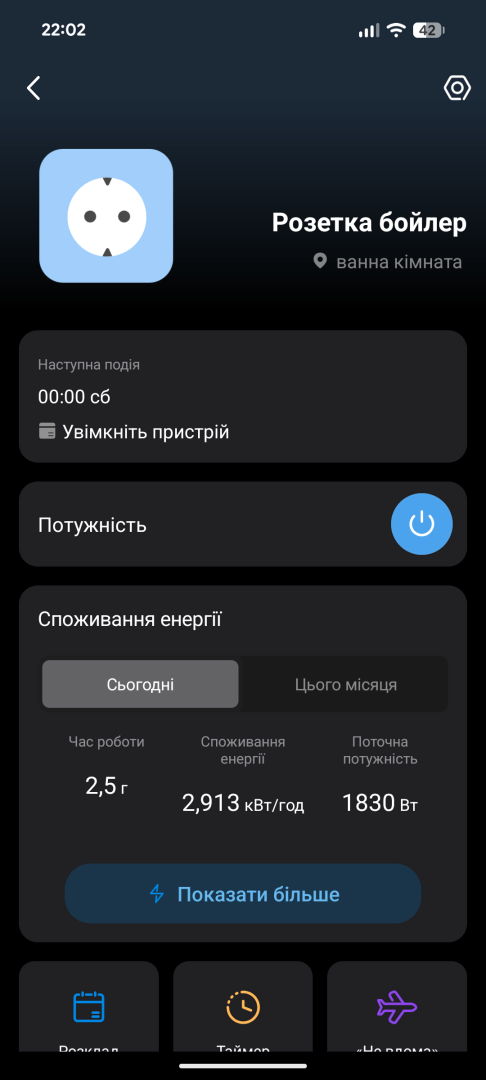Toggle the Потужність power button
The height and width of the screenshot is (1080, 486).
click(x=421, y=524)
